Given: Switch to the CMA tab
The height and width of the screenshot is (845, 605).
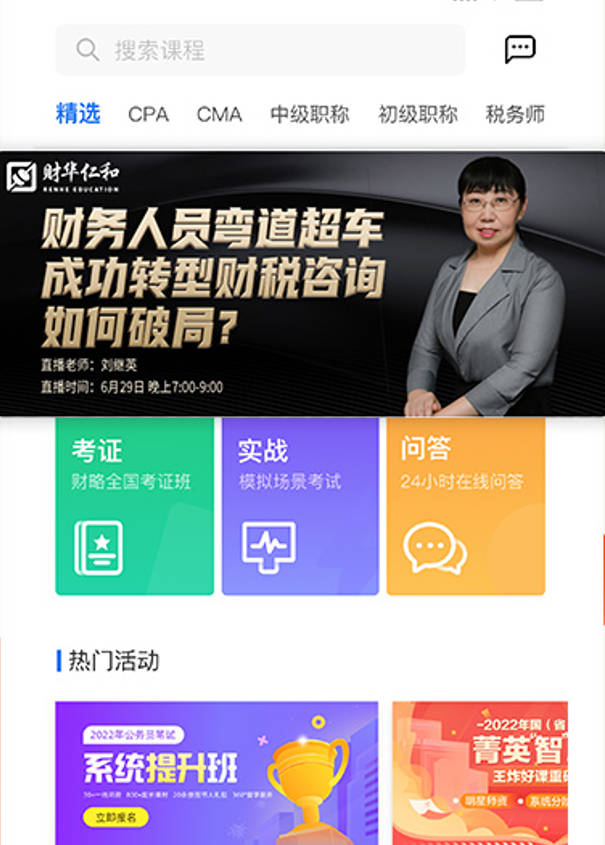Looking at the screenshot, I should (x=219, y=115).
